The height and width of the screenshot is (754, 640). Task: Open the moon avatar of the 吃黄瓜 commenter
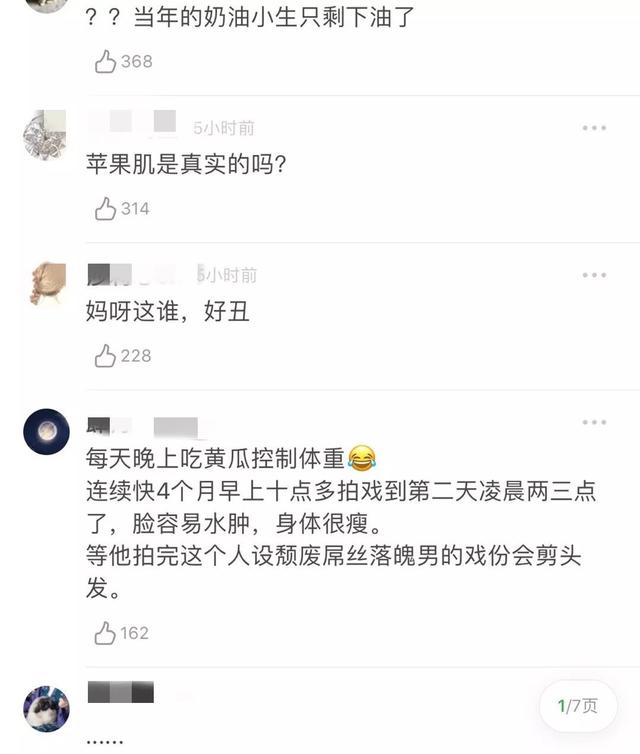pyautogui.click(x=46, y=432)
